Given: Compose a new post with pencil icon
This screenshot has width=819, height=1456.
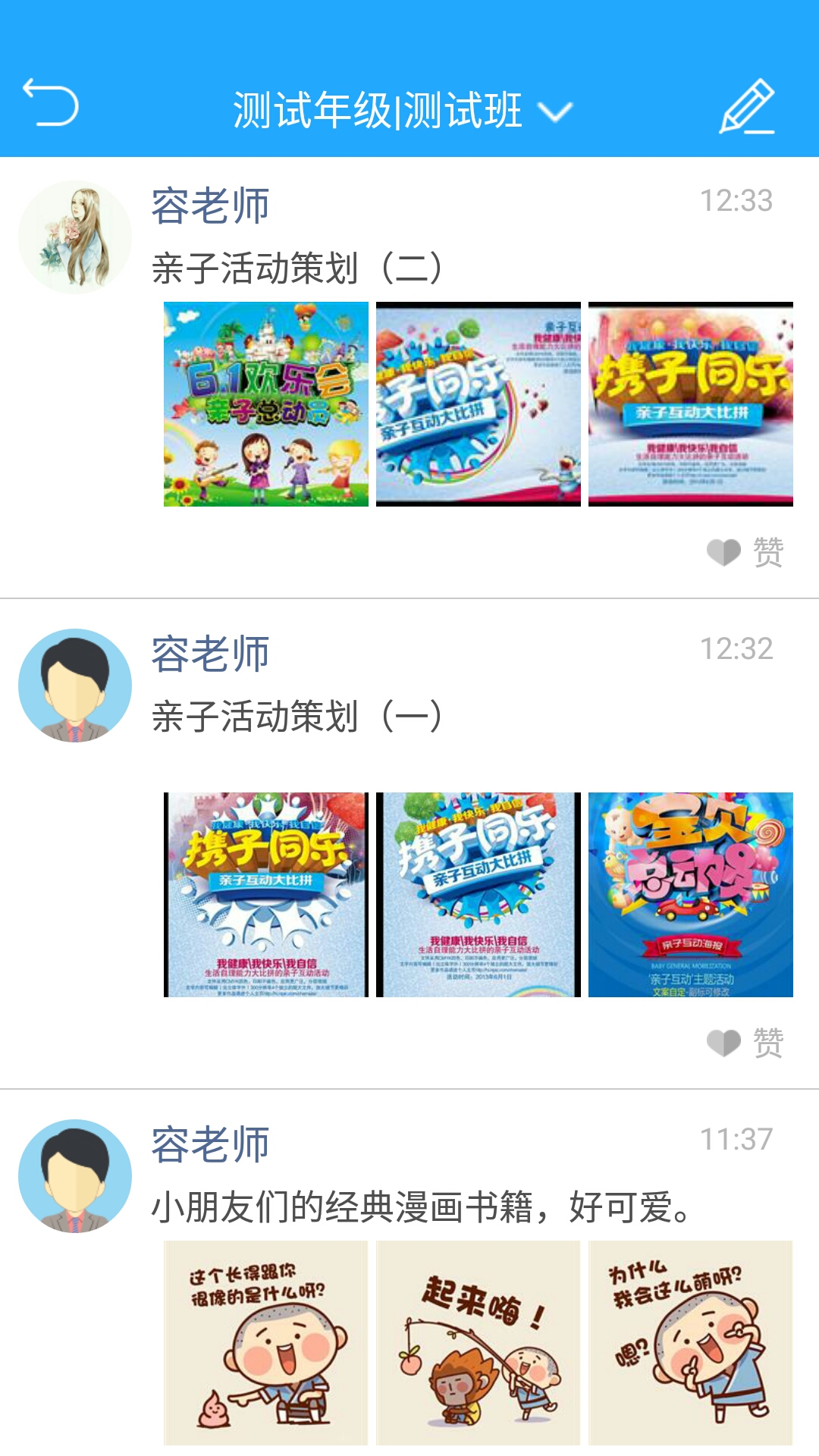Looking at the screenshot, I should tap(747, 106).
